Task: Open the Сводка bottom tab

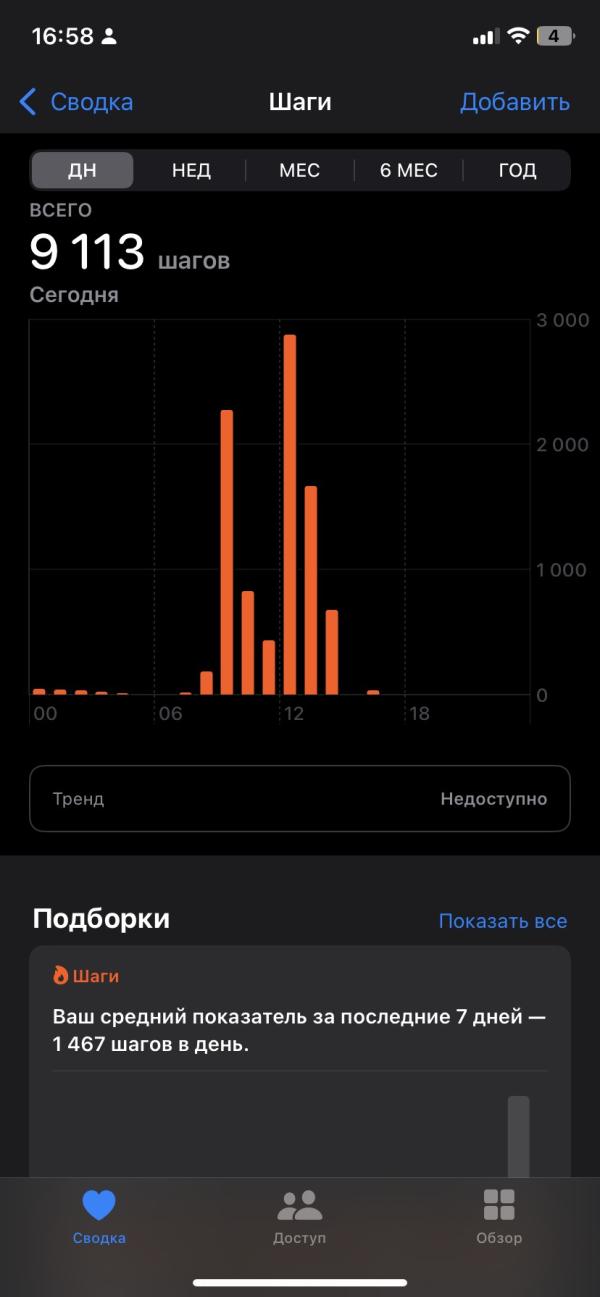Action: tap(99, 1216)
